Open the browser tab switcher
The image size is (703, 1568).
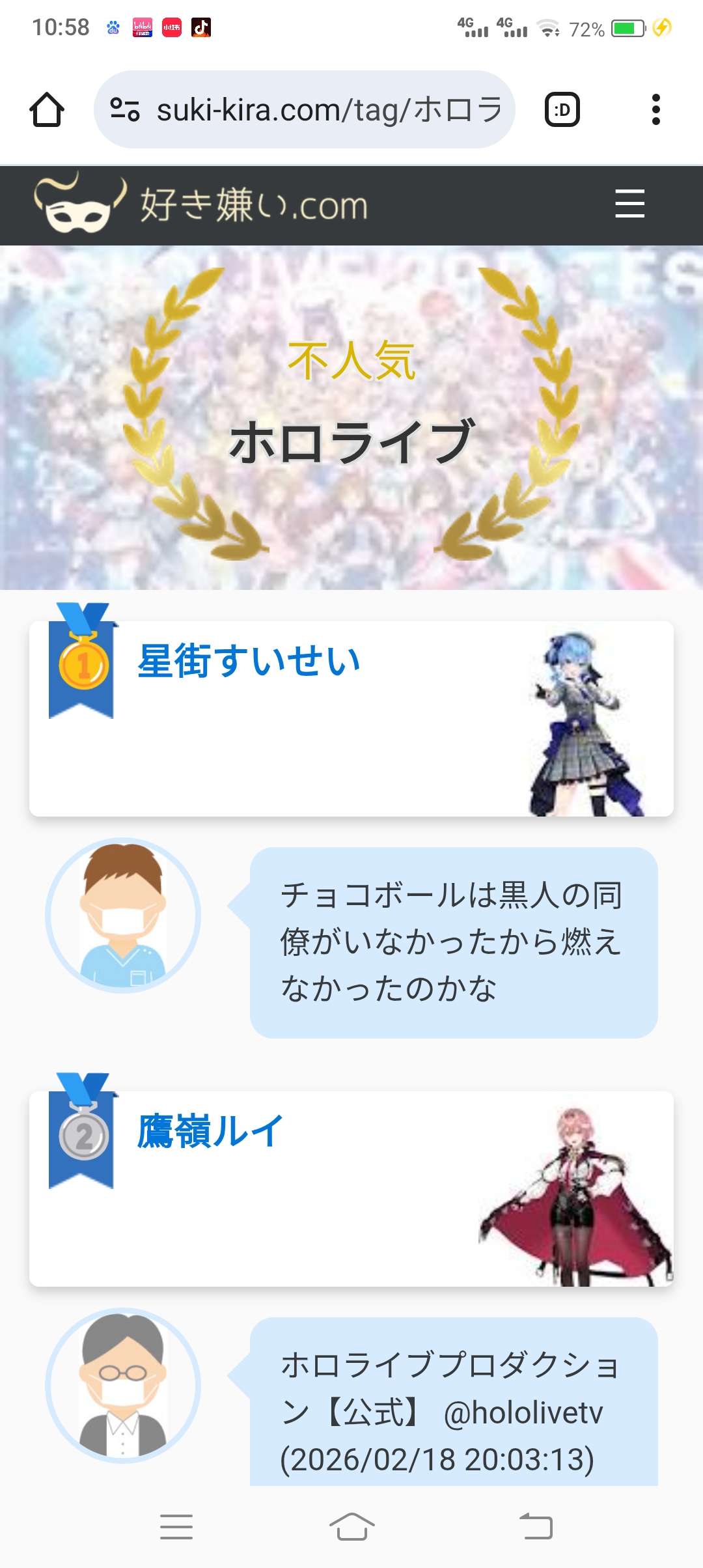[x=562, y=109]
